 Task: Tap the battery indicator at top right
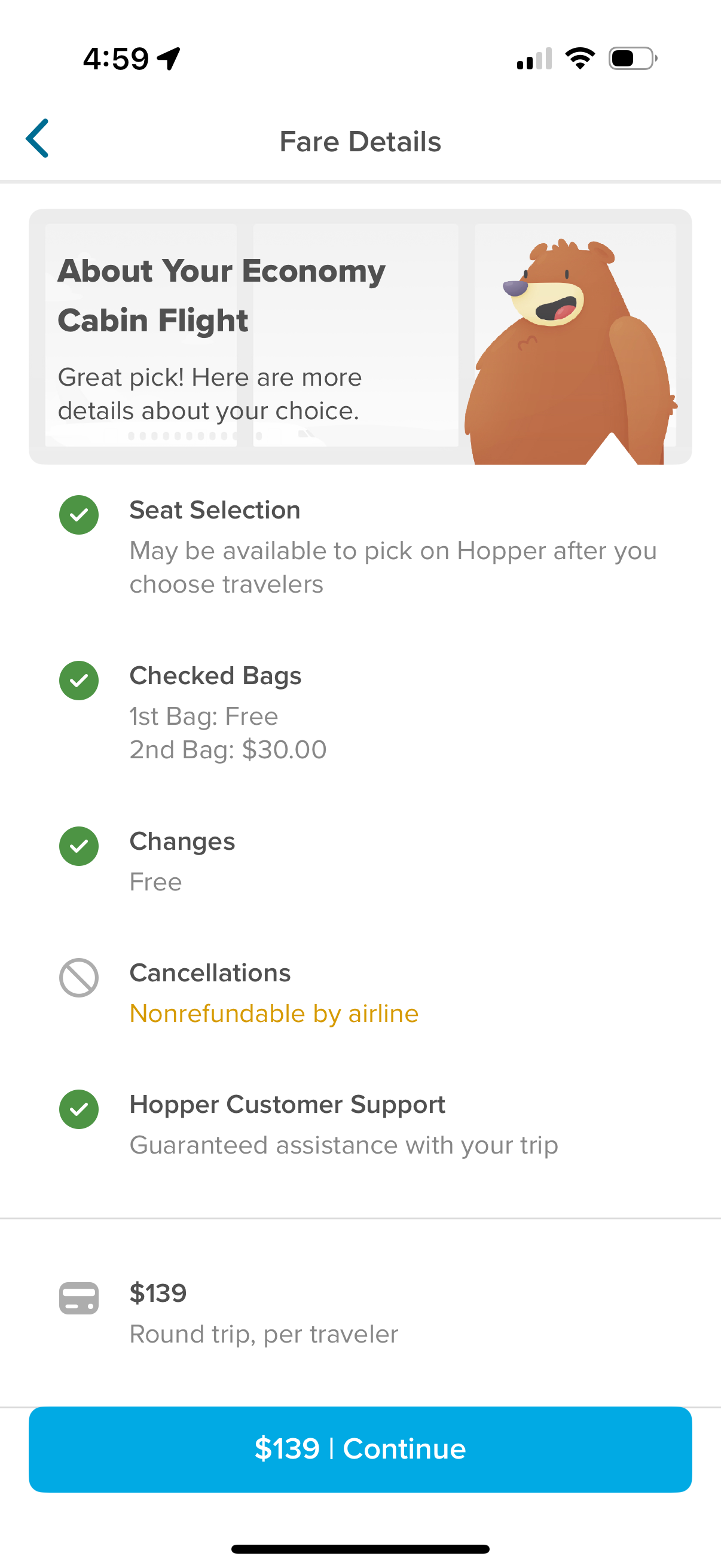pos(631,58)
